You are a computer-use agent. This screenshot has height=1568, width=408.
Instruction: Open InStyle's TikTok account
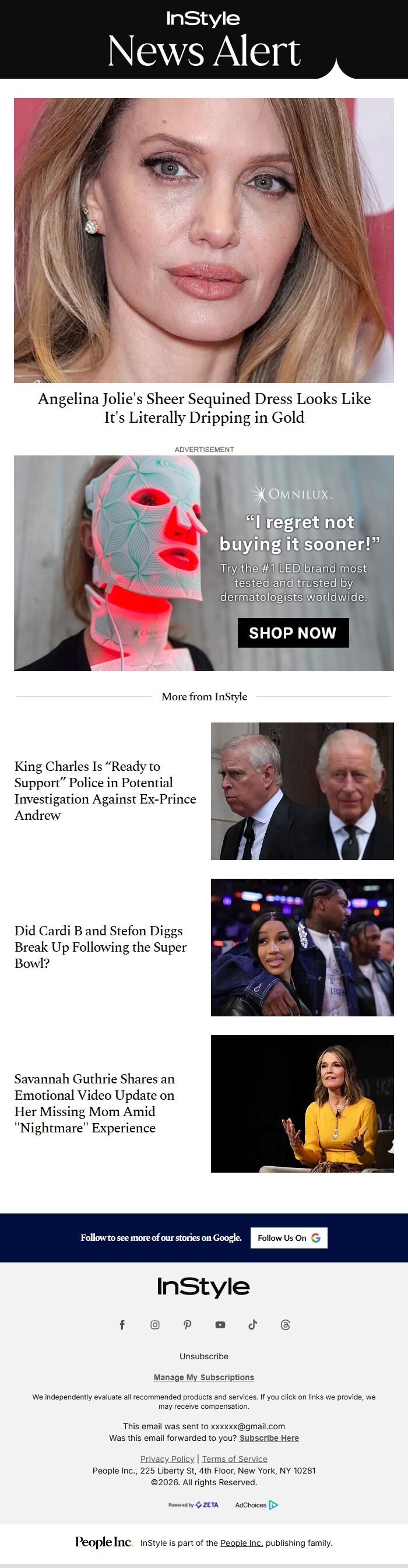[253, 1324]
